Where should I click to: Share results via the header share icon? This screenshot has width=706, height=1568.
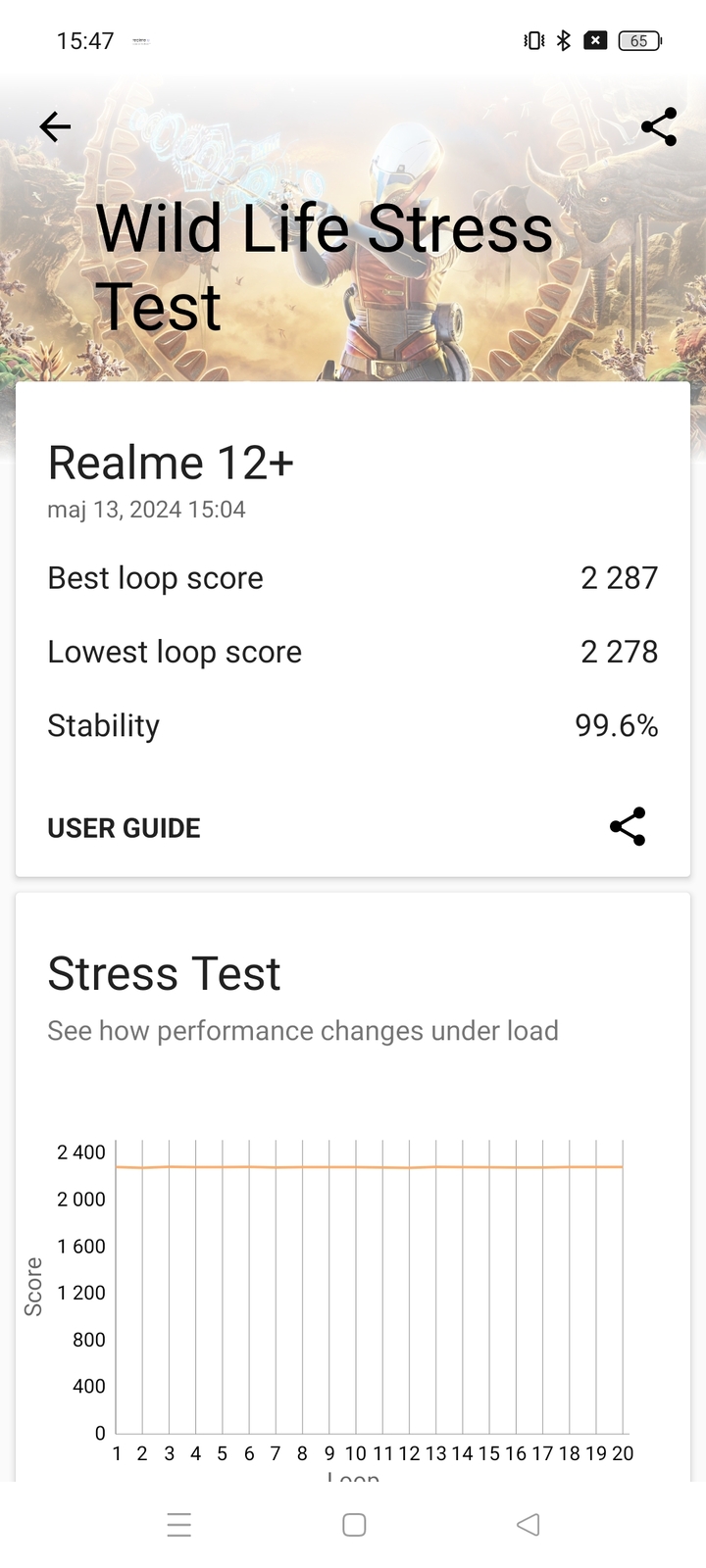pos(659,126)
